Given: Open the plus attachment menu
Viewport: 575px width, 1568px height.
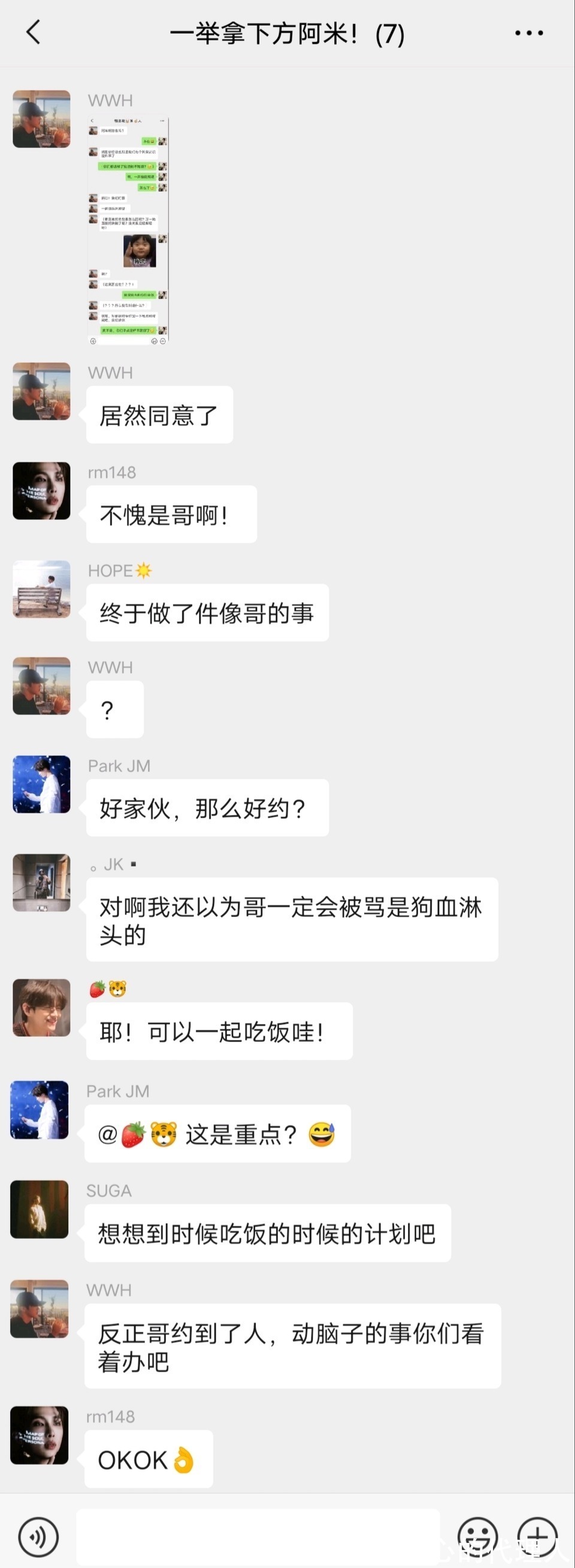Looking at the screenshot, I should tap(536, 1536).
